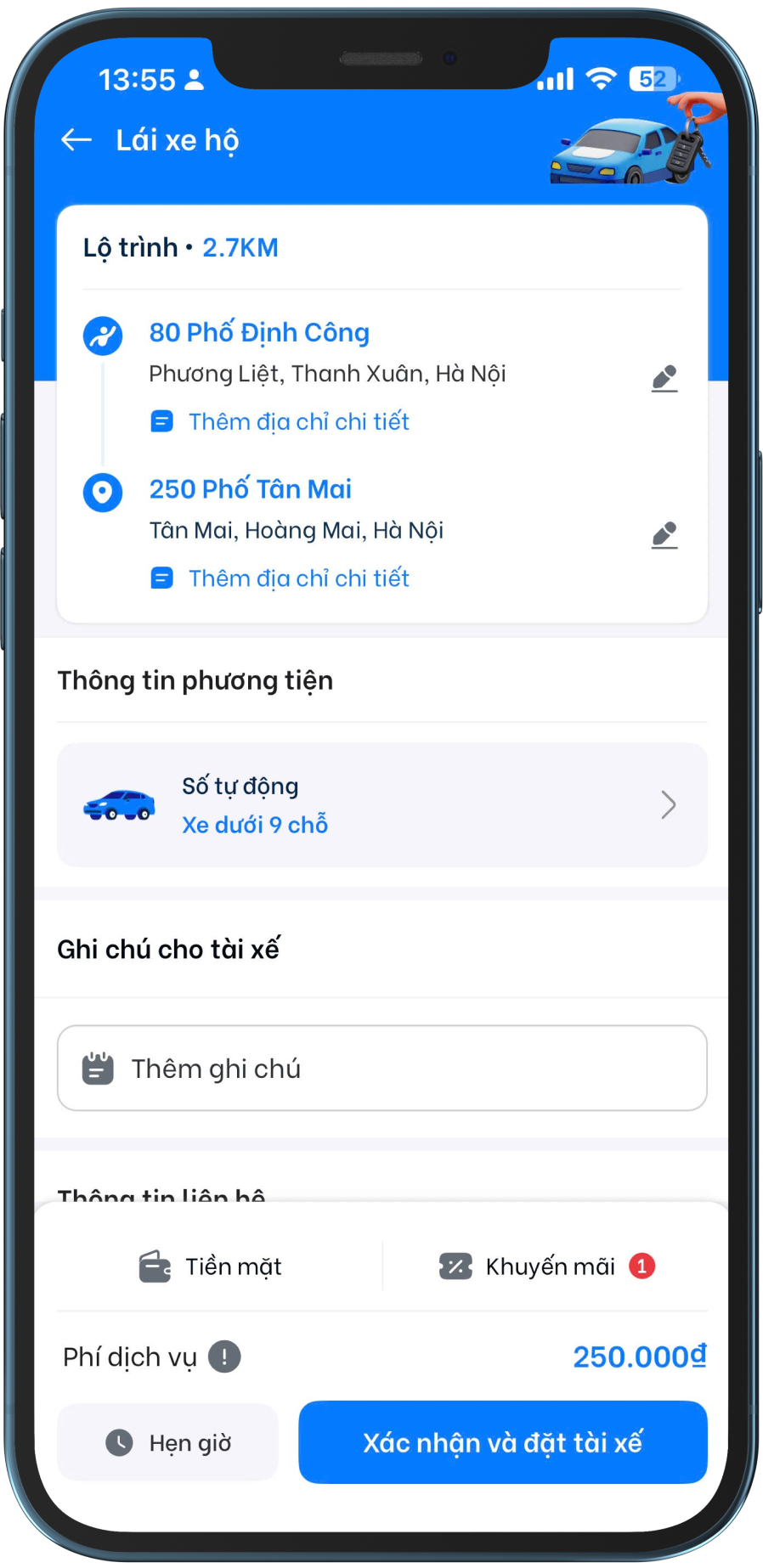Add detailed address for 80 Phố Định Công

(x=297, y=421)
